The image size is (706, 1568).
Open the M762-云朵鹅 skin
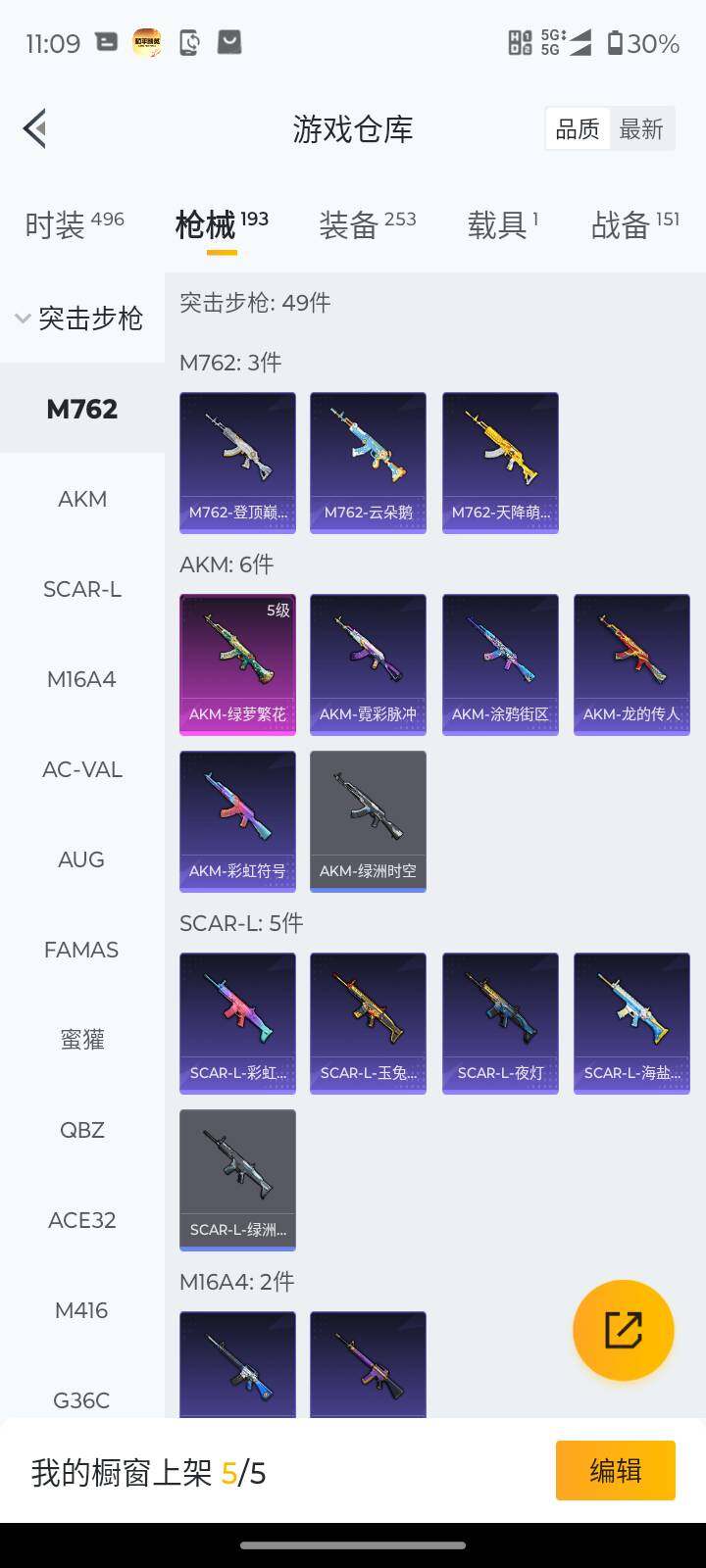coord(368,463)
